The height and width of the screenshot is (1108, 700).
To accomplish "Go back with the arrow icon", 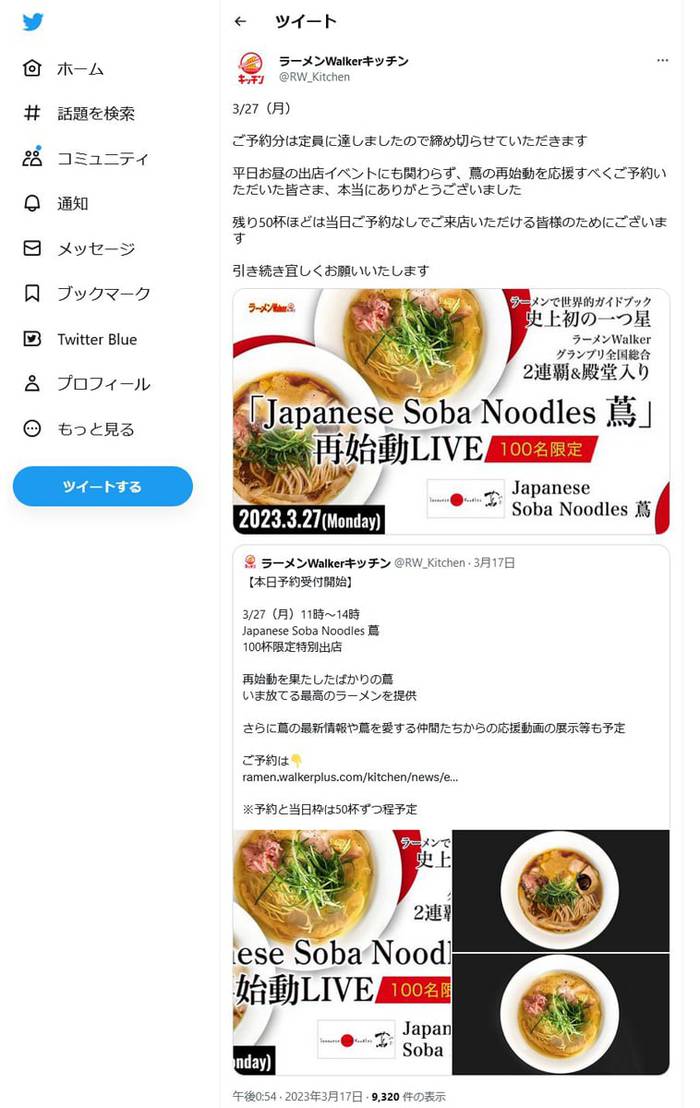I will pos(240,21).
